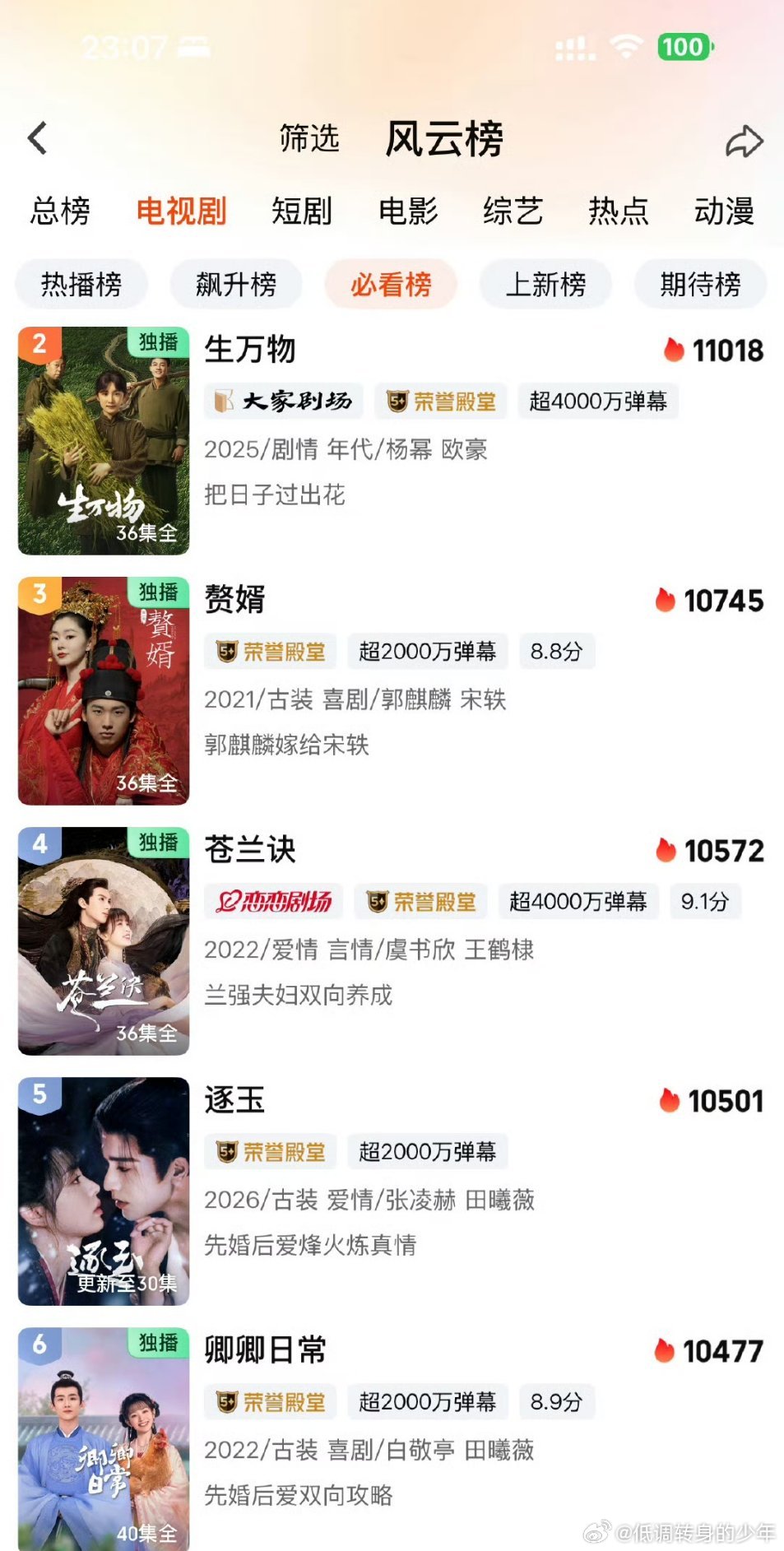Switch to the 短剧 tab
The image size is (784, 1551).
pos(302,211)
